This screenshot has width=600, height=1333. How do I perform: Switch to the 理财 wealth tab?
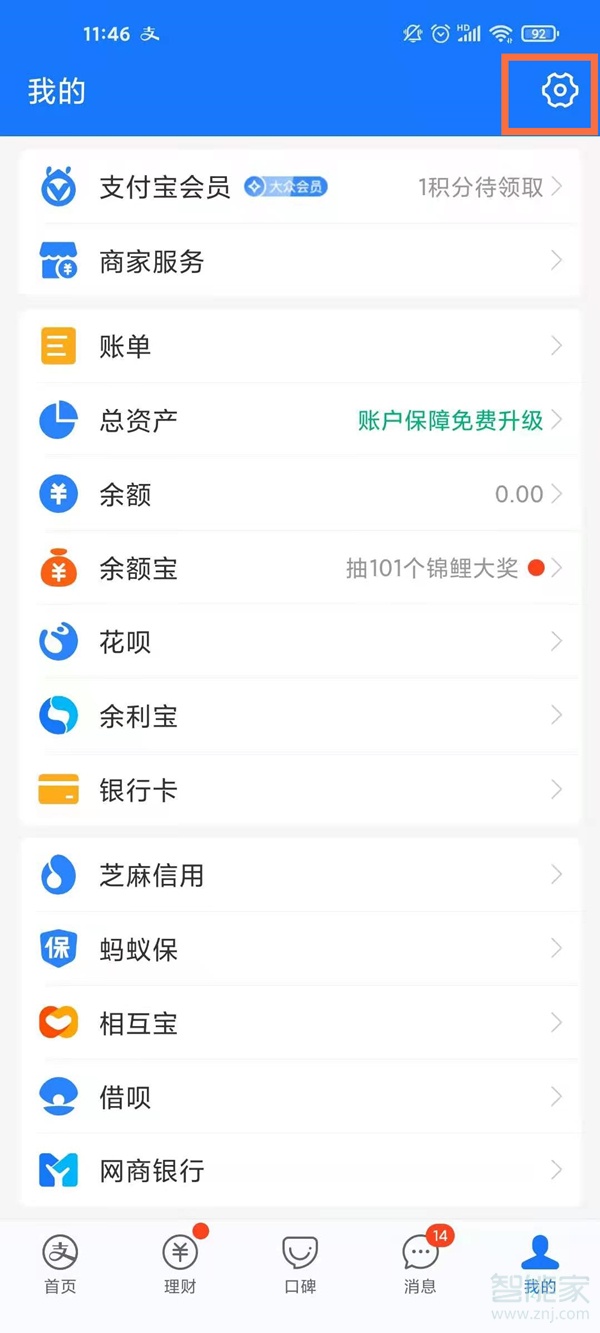point(180,1265)
